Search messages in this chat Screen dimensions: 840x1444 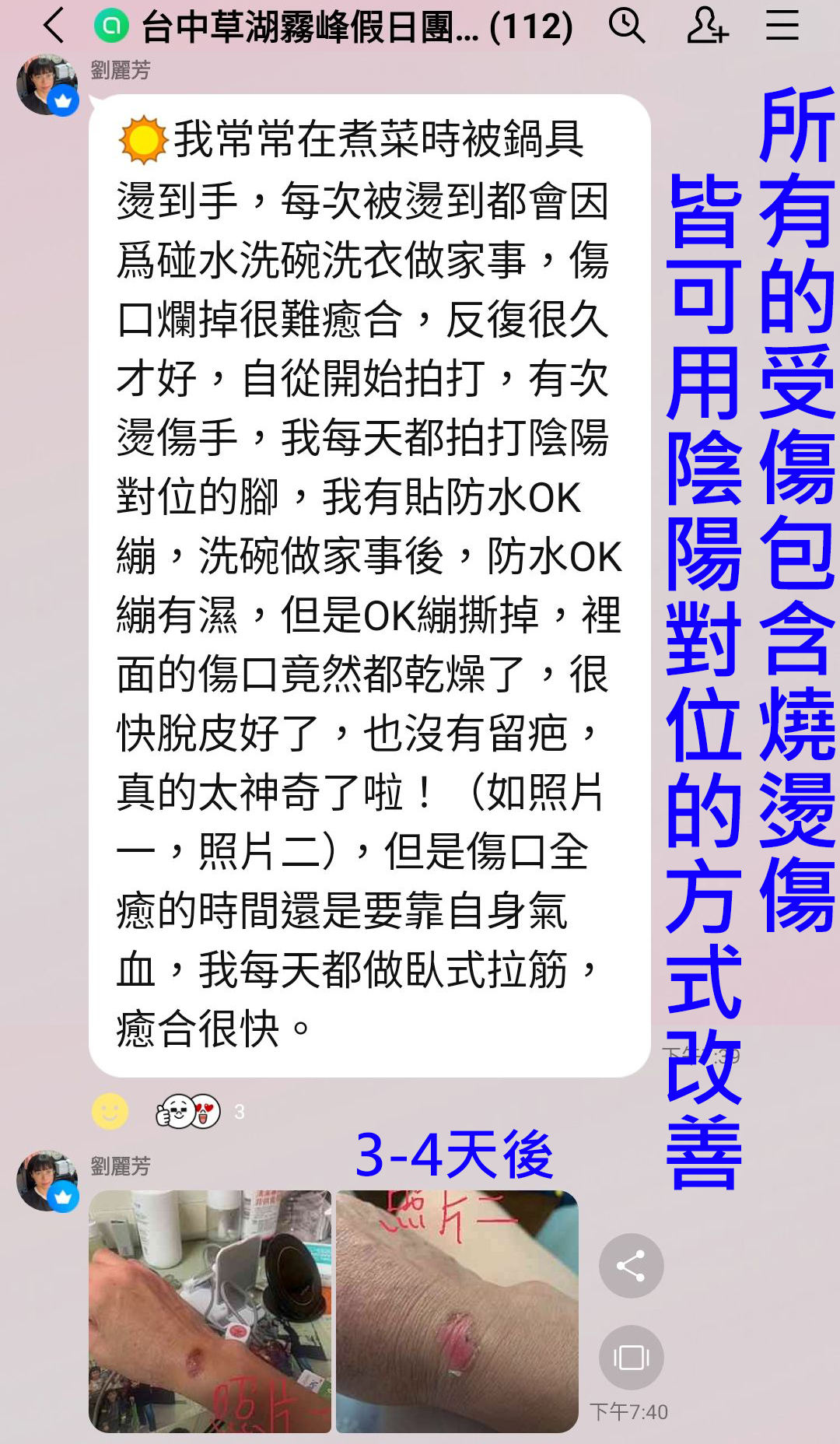(627, 26)
